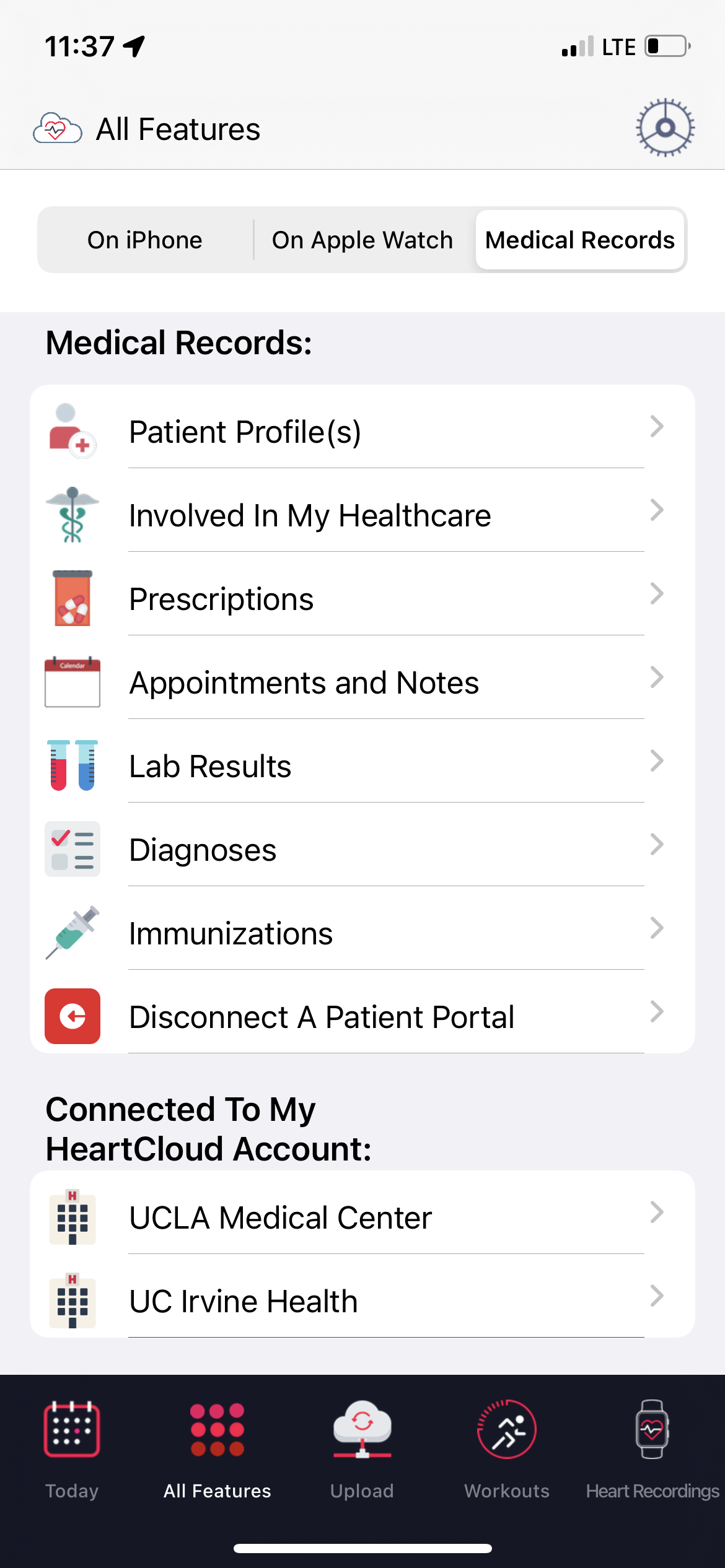The image size is (725, 1568).
Task: Open the Workouts tab
Action: pyautogui.click(x=507, y=1450)
